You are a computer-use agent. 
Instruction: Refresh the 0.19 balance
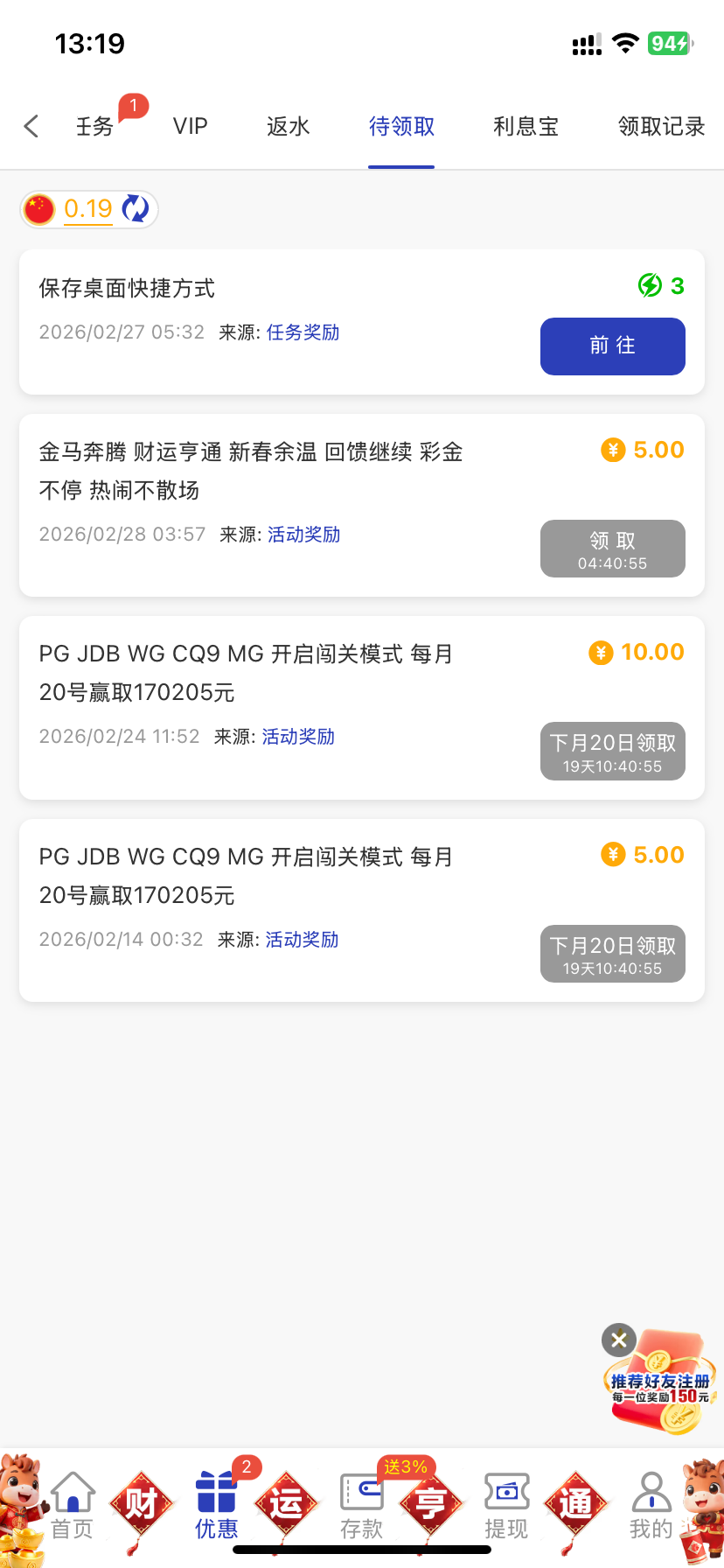click(136, 209)
